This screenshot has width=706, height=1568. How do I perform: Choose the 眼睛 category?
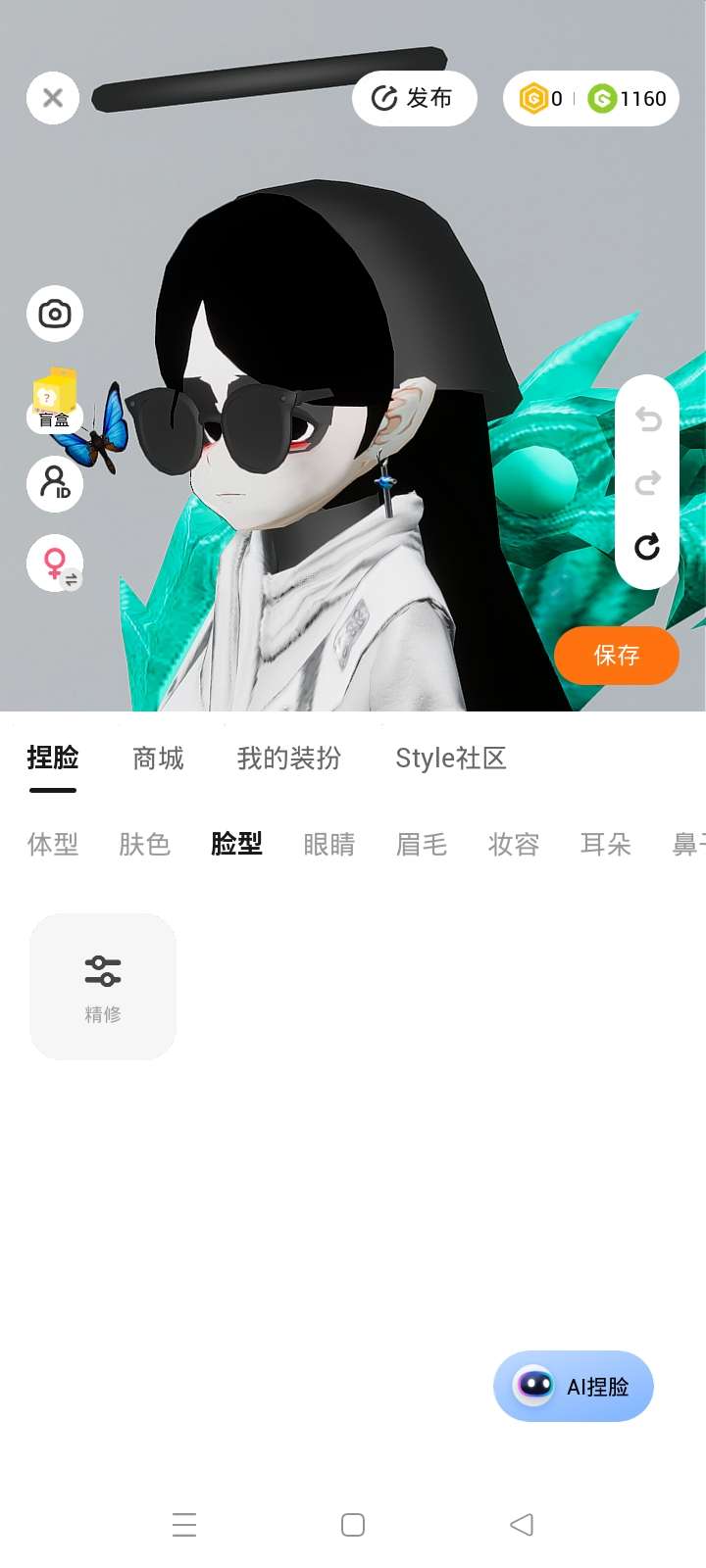coord(329,844)
